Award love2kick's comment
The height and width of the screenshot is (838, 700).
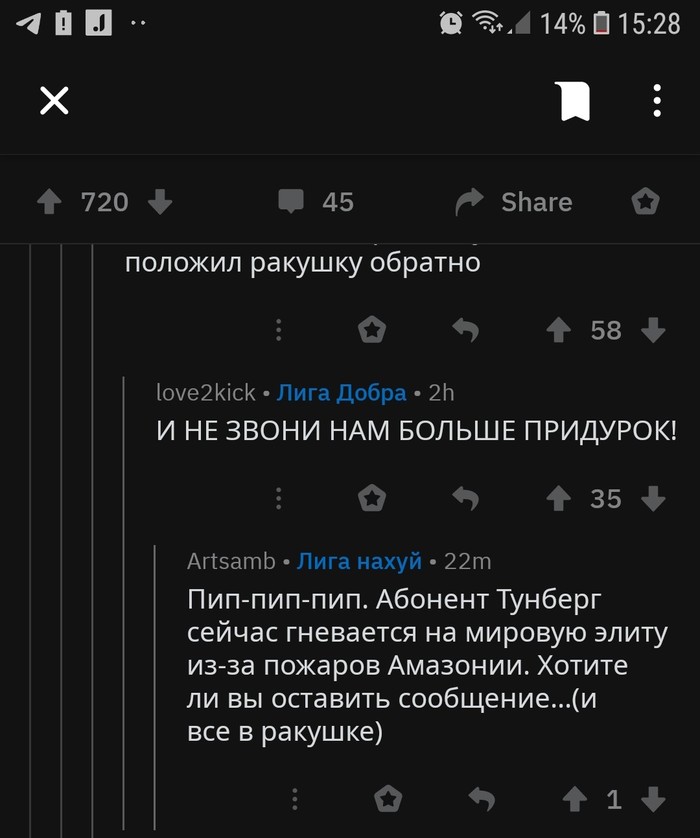372,498
